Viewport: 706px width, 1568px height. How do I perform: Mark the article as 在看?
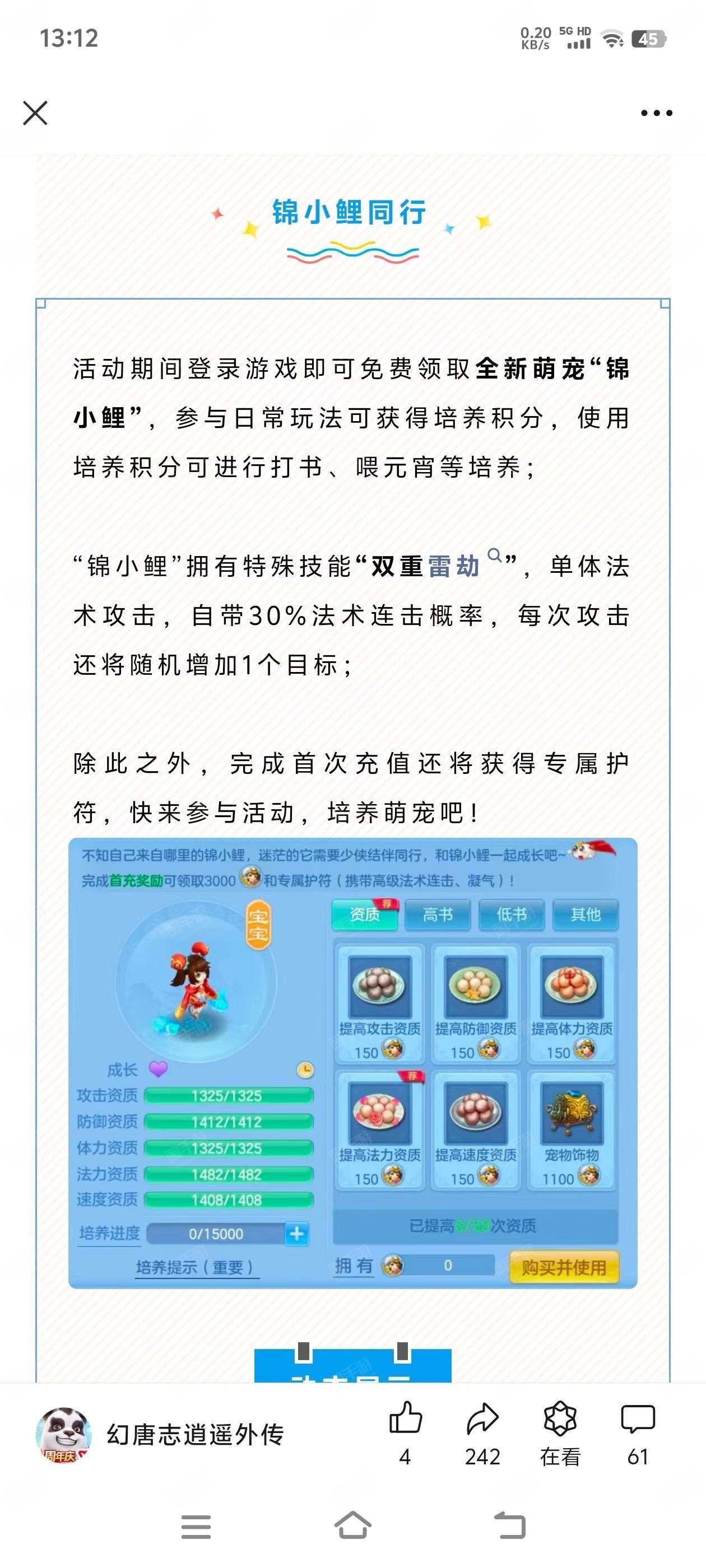560,1434
